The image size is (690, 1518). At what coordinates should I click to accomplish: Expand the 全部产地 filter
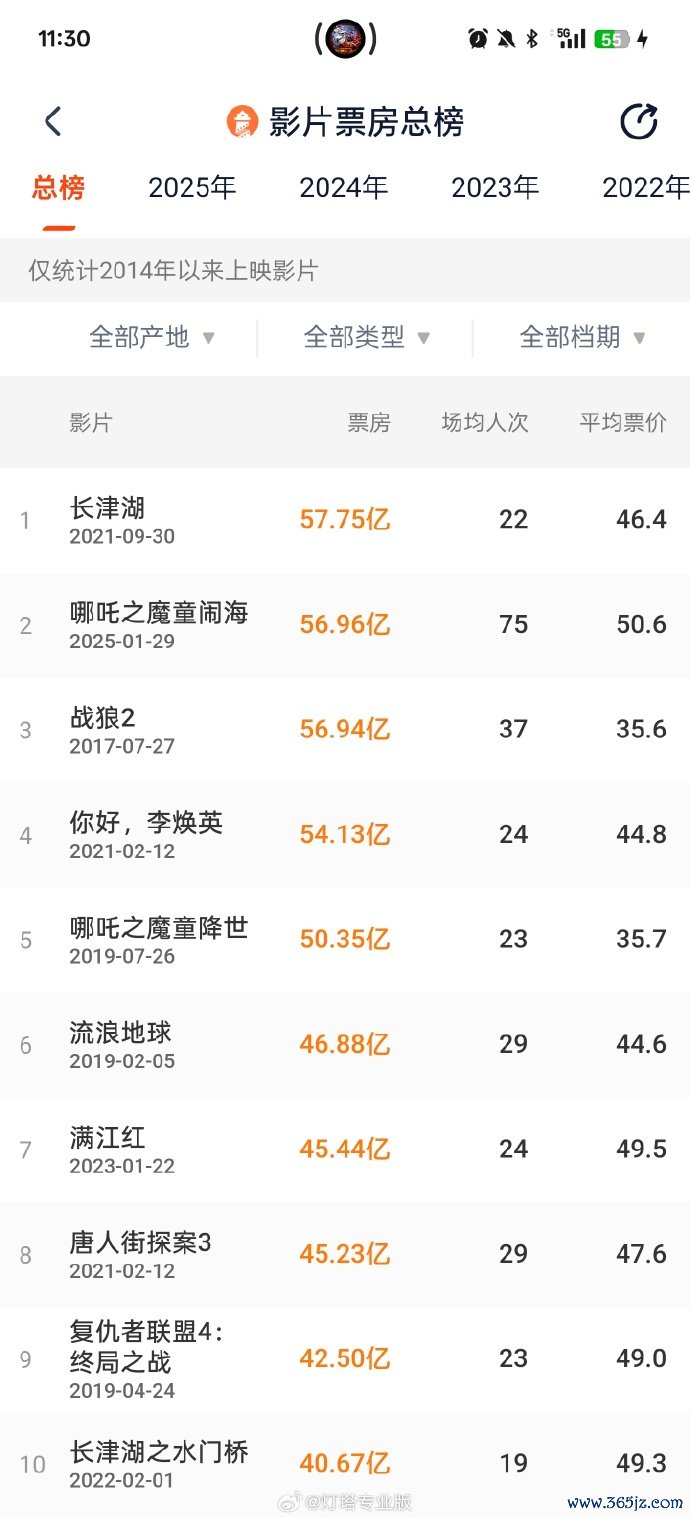pyautogui.click(x=152, y=338)
